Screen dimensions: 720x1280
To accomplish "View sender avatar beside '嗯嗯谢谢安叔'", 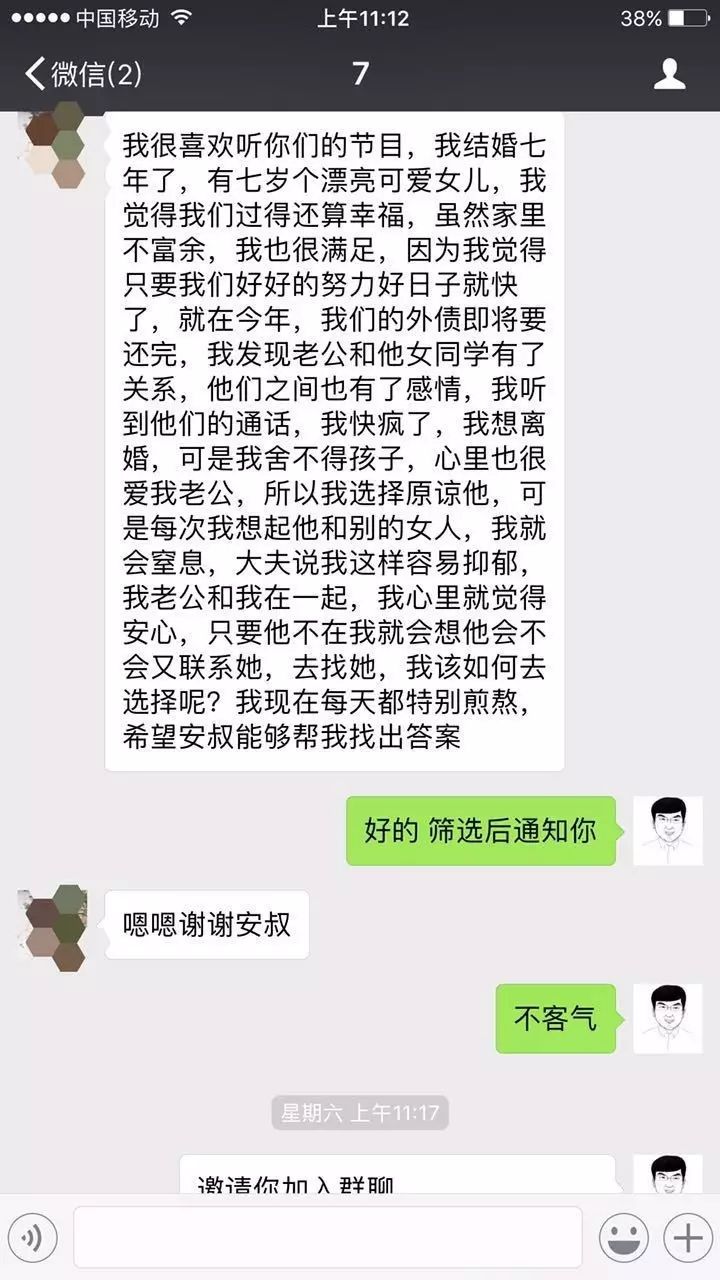I will (x=55, y=928).
